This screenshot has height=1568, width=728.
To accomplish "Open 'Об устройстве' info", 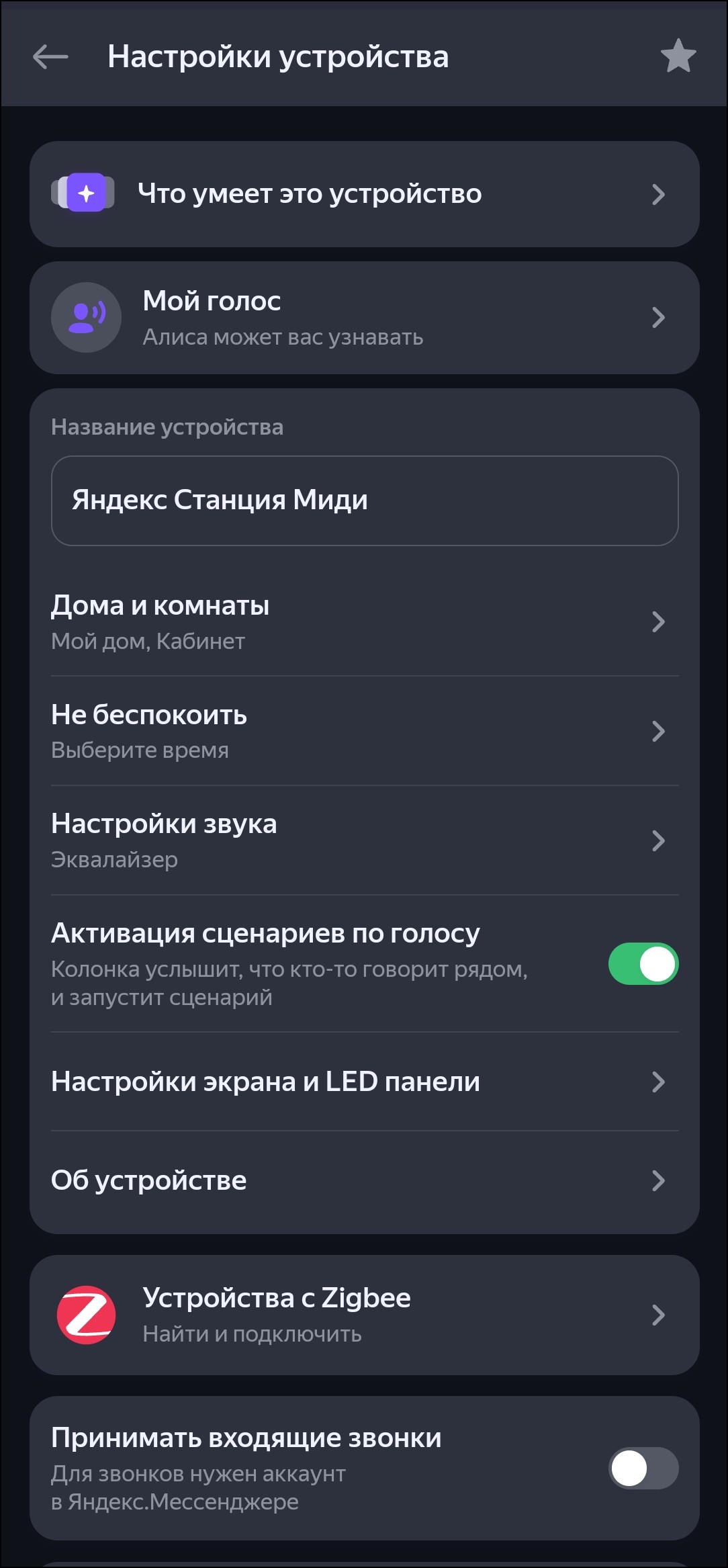I will point(364,1180).
